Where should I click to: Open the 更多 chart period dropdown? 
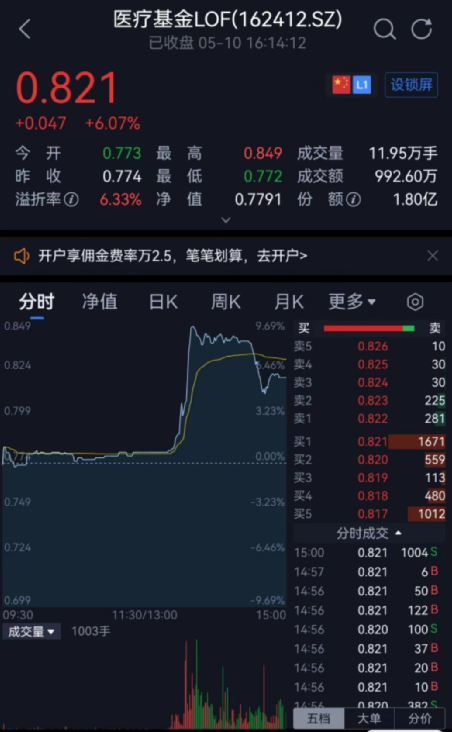[352, 302]
